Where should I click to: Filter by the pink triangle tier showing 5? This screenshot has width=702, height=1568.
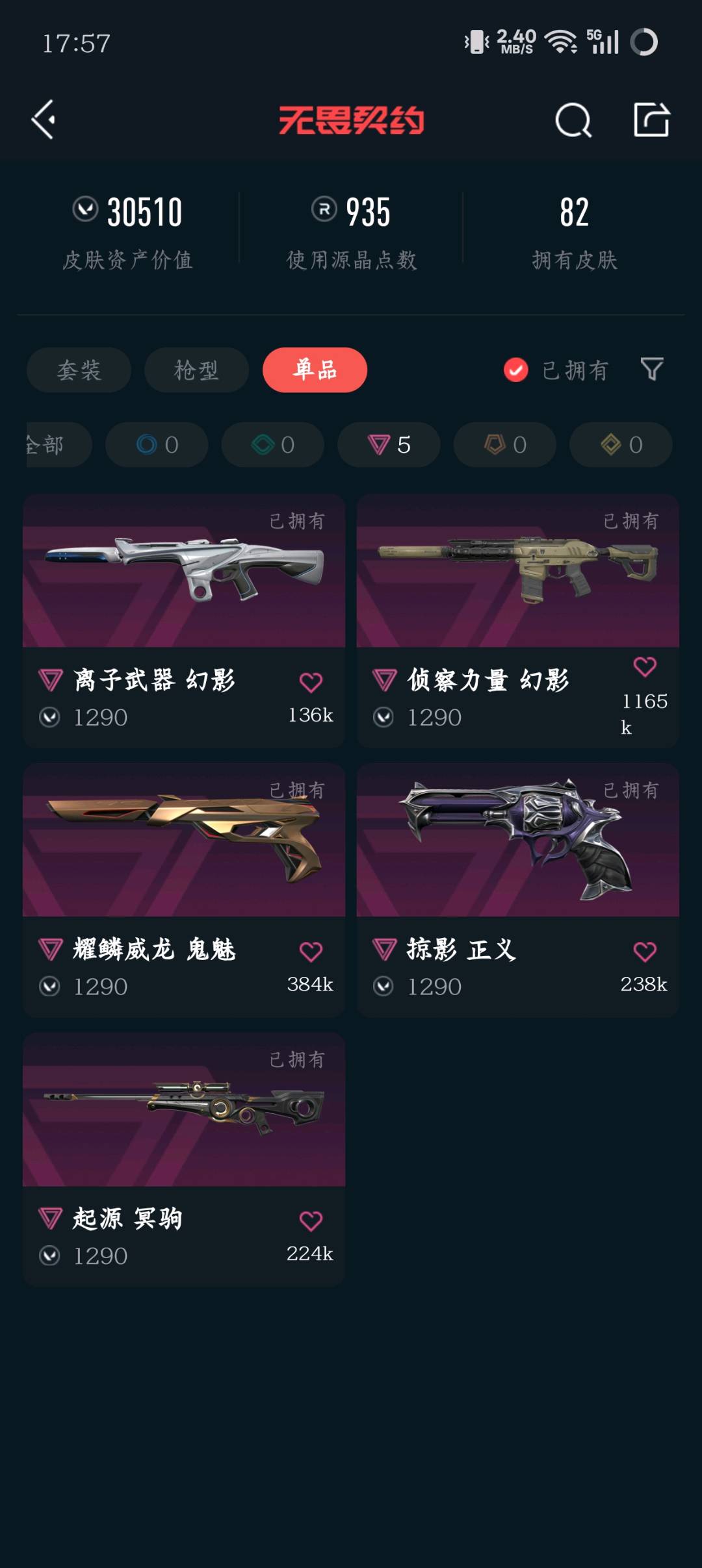click(389, 445)
